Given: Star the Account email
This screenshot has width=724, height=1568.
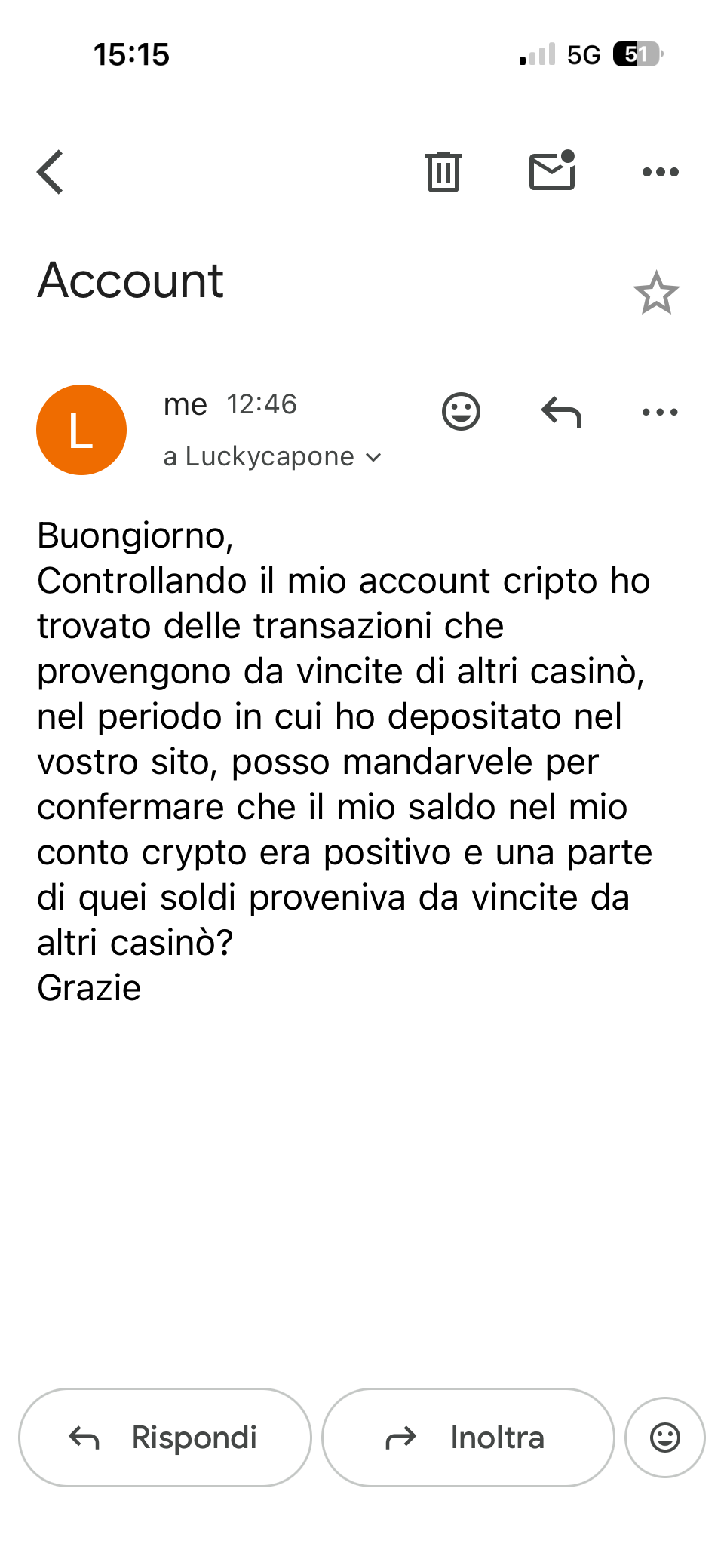Looking at the screenshot, I should [656, 293].
